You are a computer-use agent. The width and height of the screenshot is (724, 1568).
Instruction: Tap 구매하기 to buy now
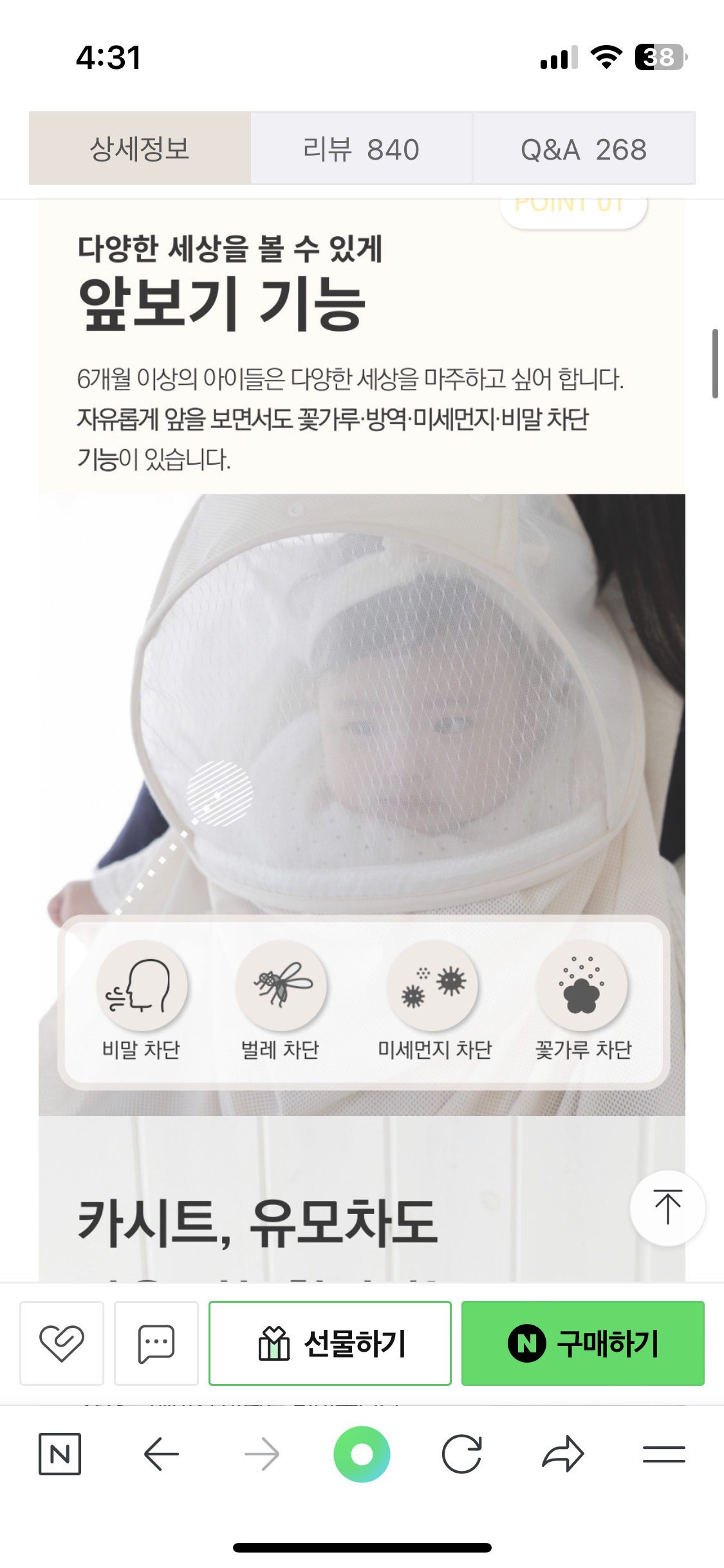point(582,1343)
